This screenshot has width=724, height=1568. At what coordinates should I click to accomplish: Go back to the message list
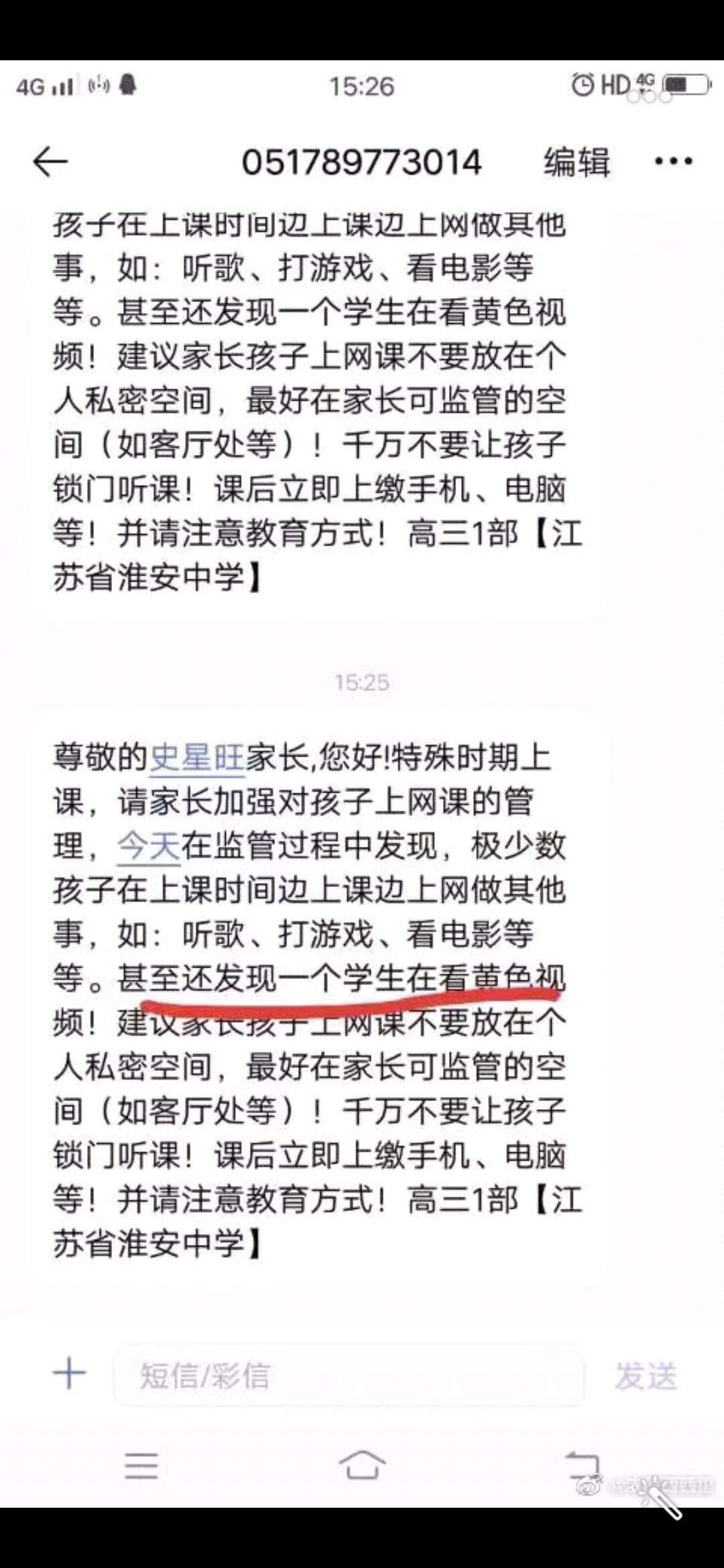(x=50, y=161)
